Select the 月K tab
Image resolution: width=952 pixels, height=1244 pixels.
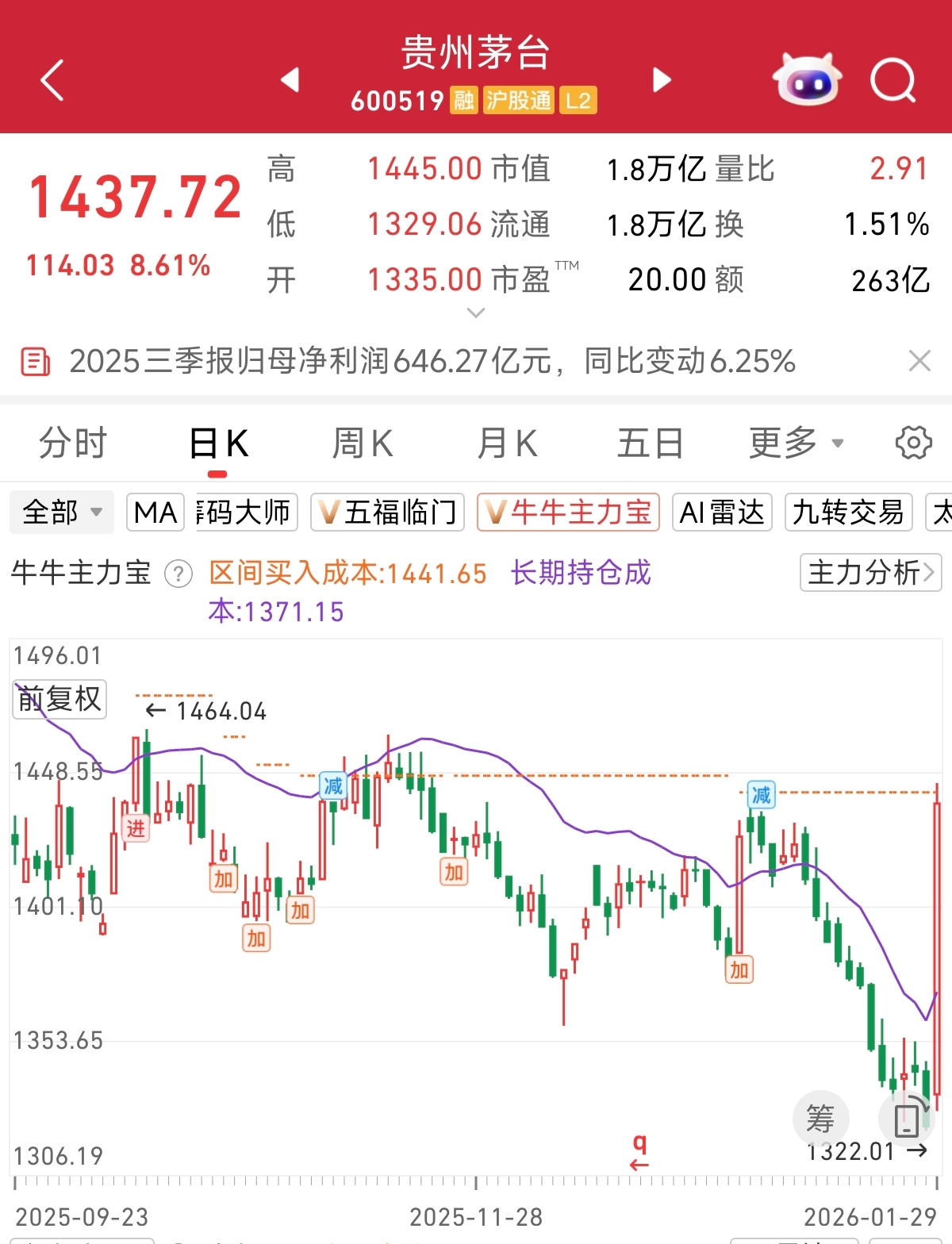tap(507, 443)
